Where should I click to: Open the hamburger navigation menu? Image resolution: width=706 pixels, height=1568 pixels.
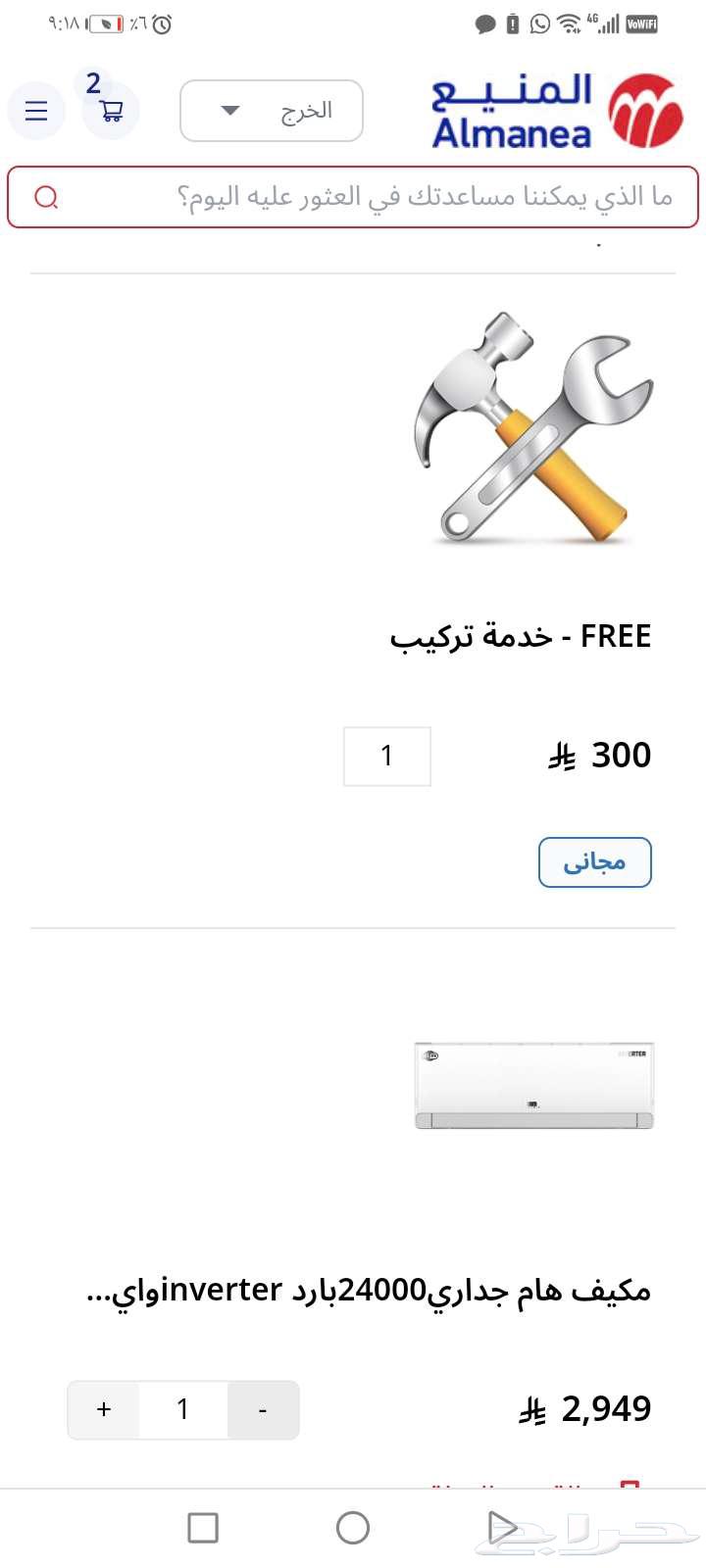click(35, 110)
